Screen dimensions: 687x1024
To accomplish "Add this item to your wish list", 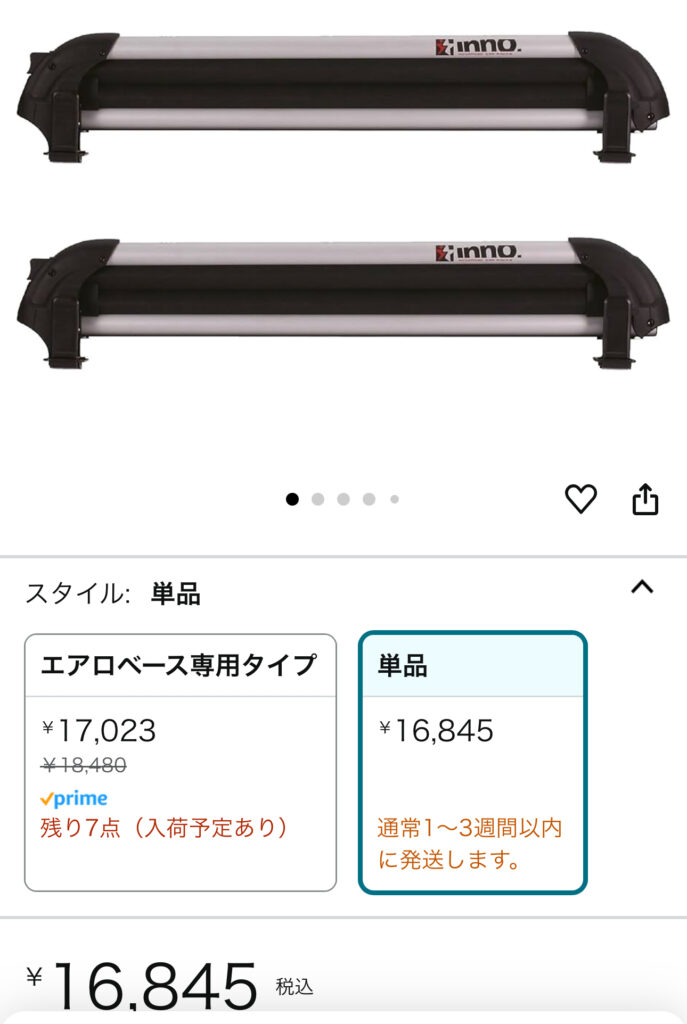I will click(580, 498).
